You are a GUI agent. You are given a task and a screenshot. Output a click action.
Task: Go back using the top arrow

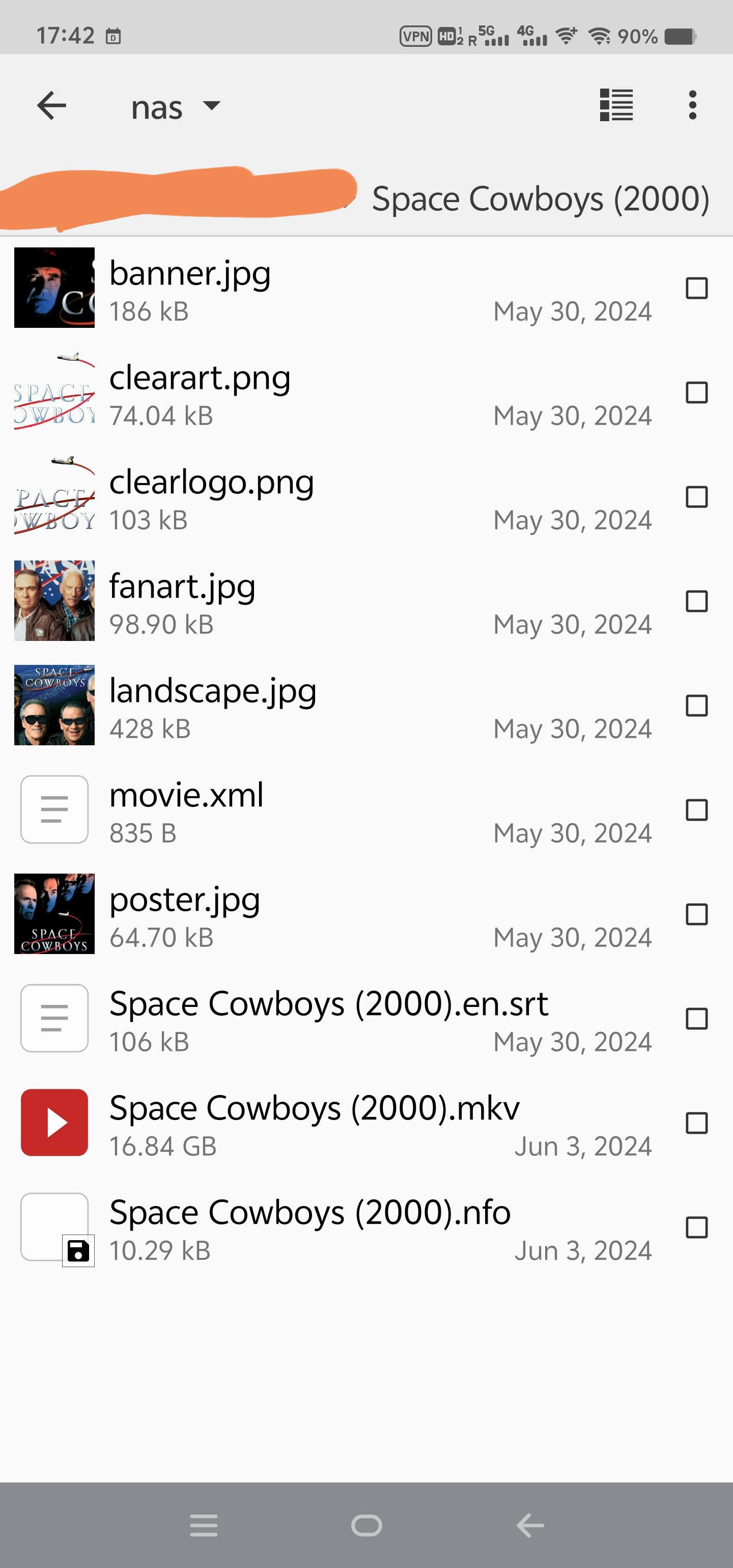point(52,106)
